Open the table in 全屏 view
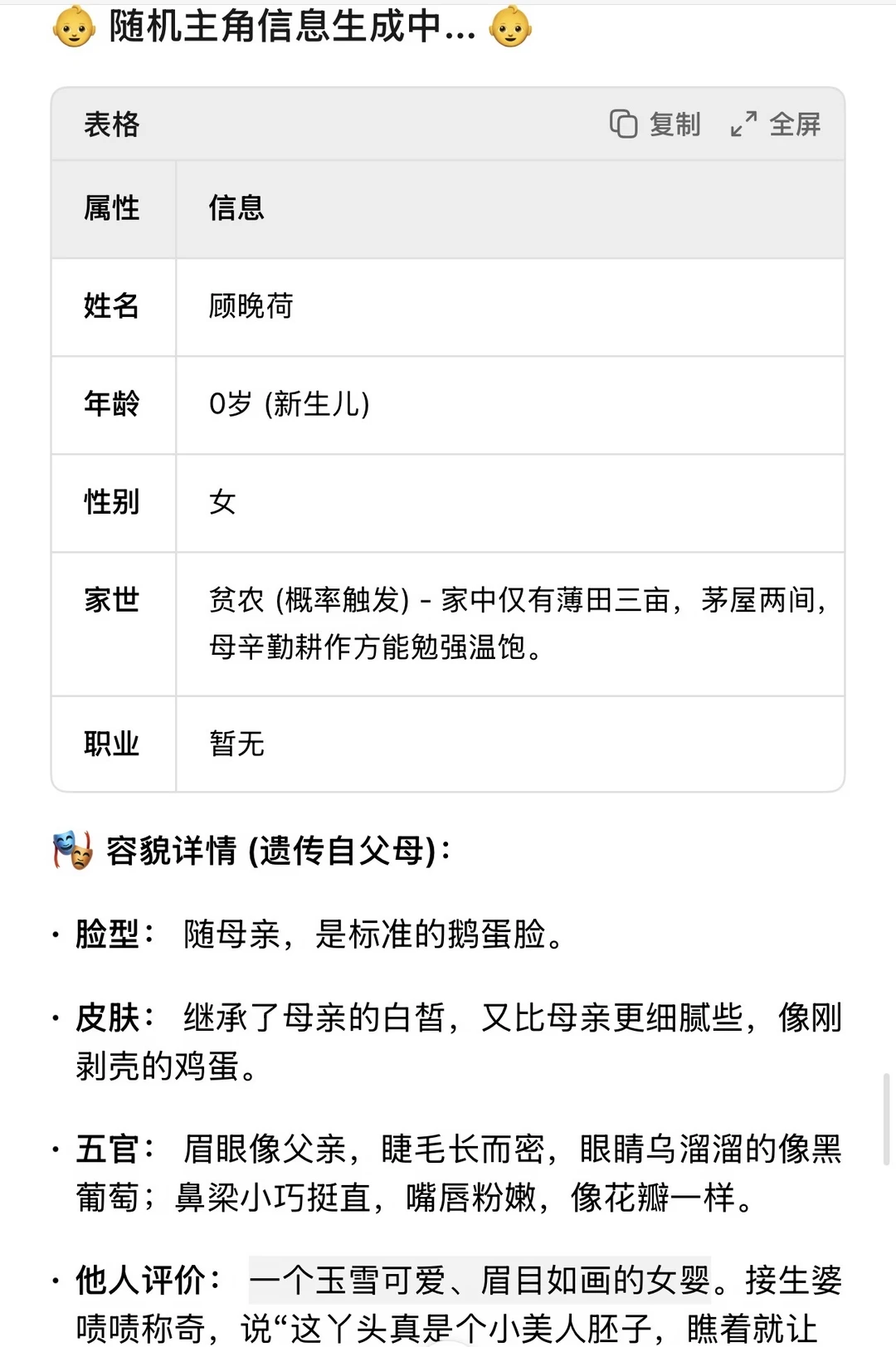The width and height of the screenshot is (896, 1347). [776, 124]
